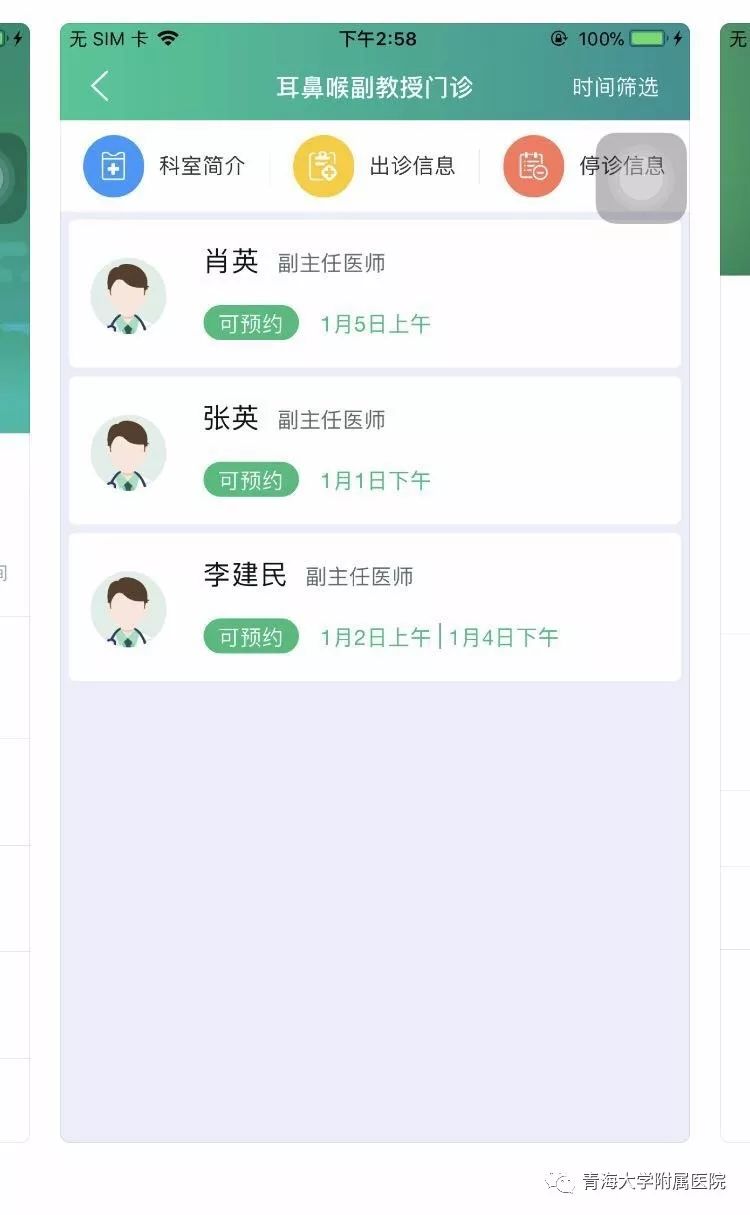Screen dimensions: 750x1215
Task: Go back using the top-left arrow
Action: (100, 87)
